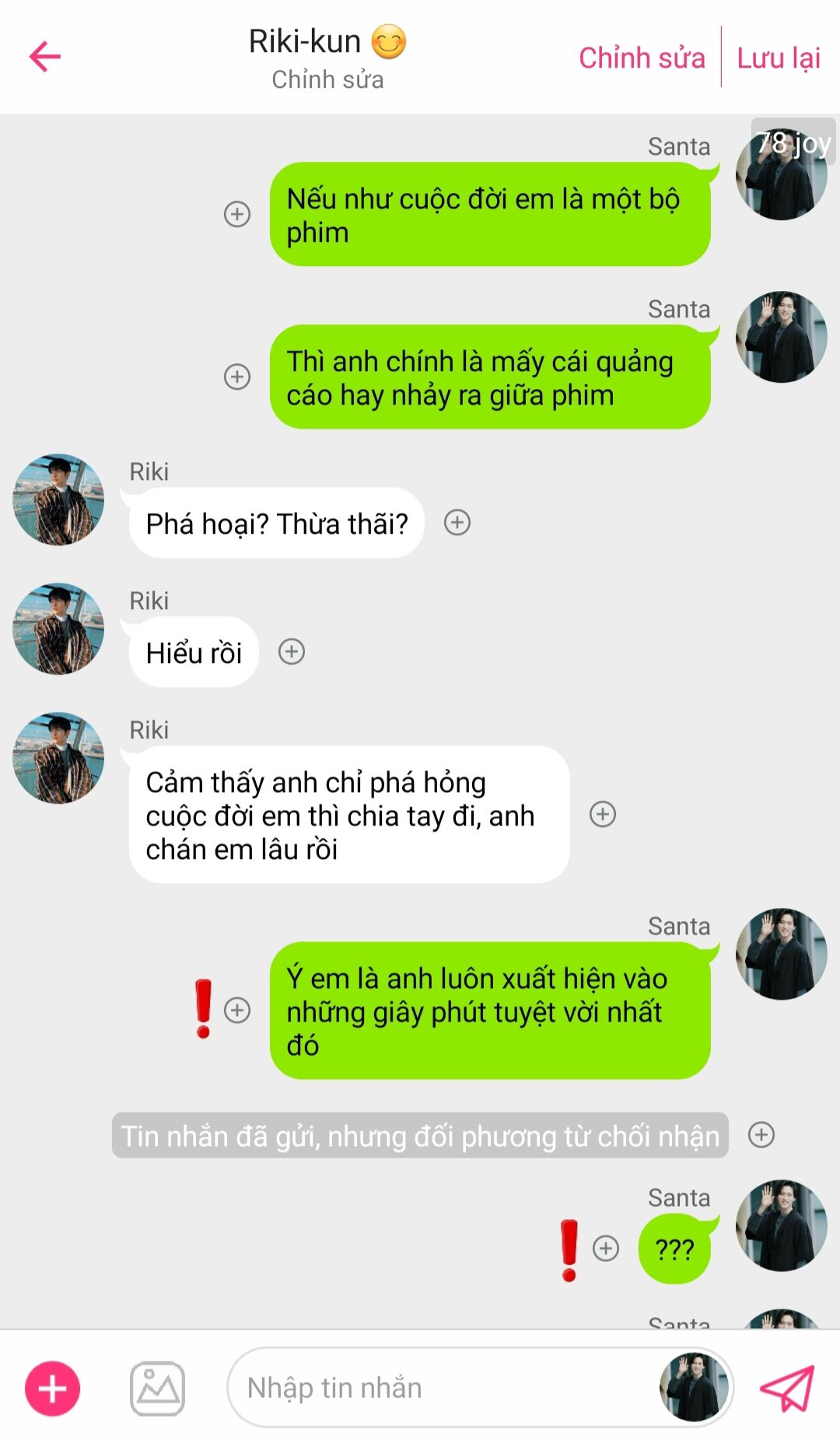Tap Chỉnh sửa in the top bar
The image size is (840, 1444).
642,58
